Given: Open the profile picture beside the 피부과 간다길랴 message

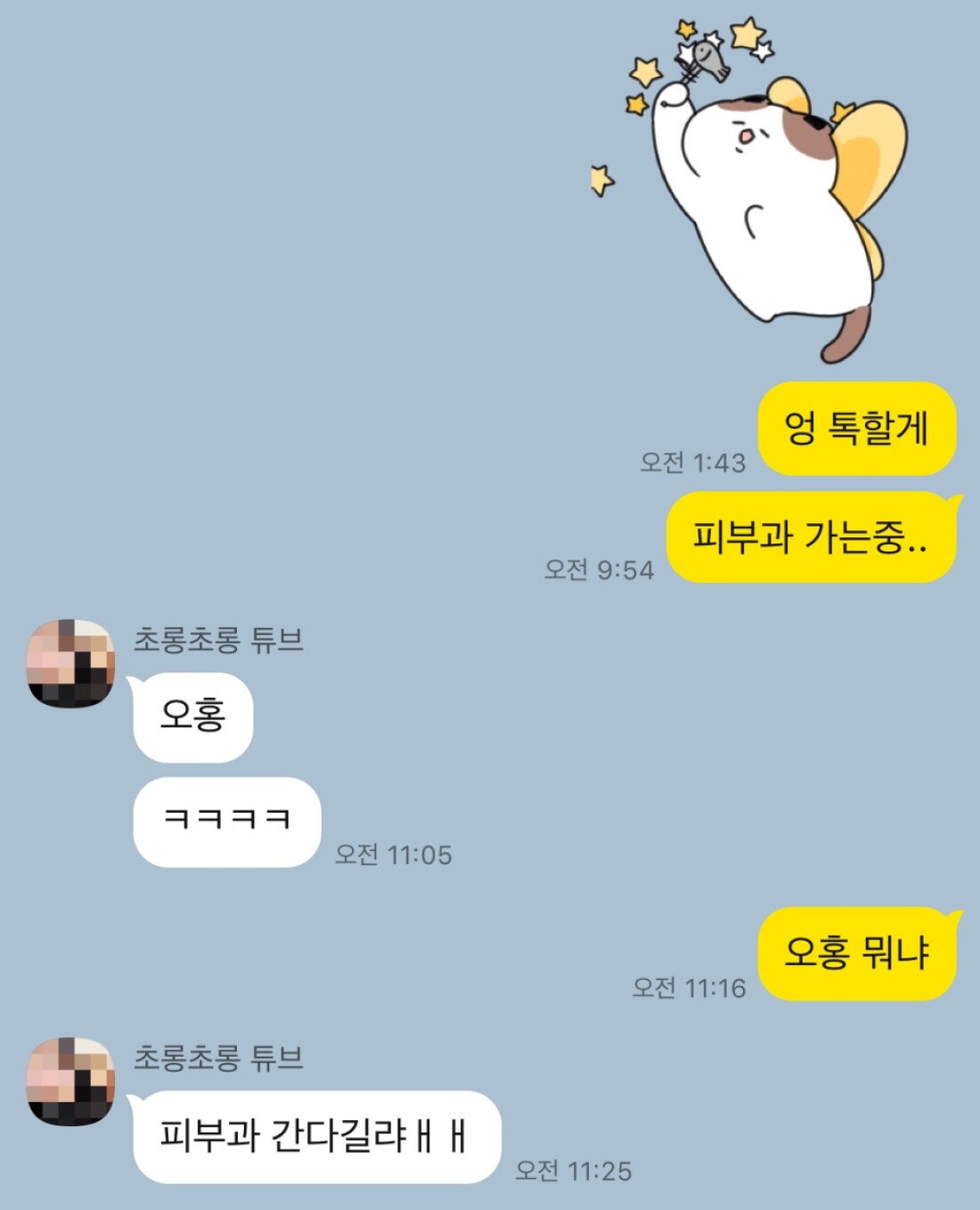Looking at the screenshot, I should click(x=71, y=1081).
